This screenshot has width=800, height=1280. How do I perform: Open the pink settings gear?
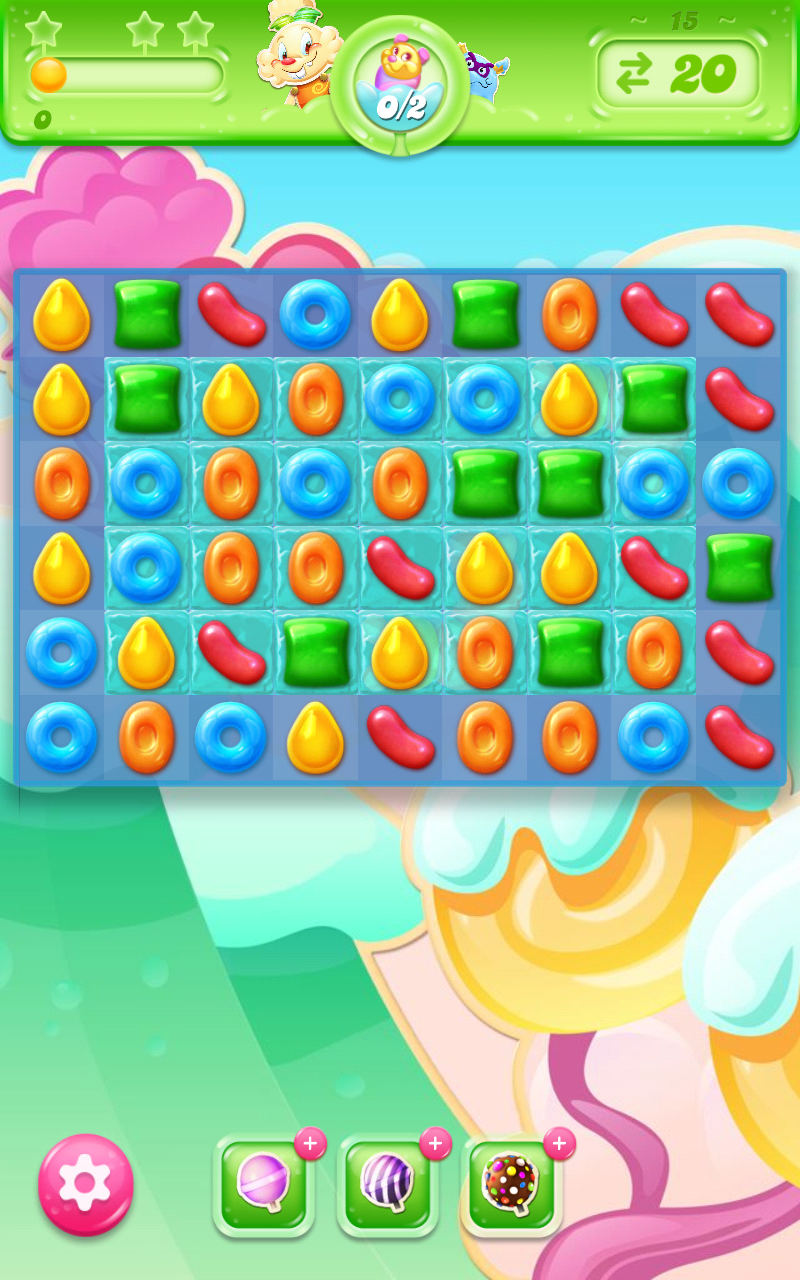[86, 1185]
